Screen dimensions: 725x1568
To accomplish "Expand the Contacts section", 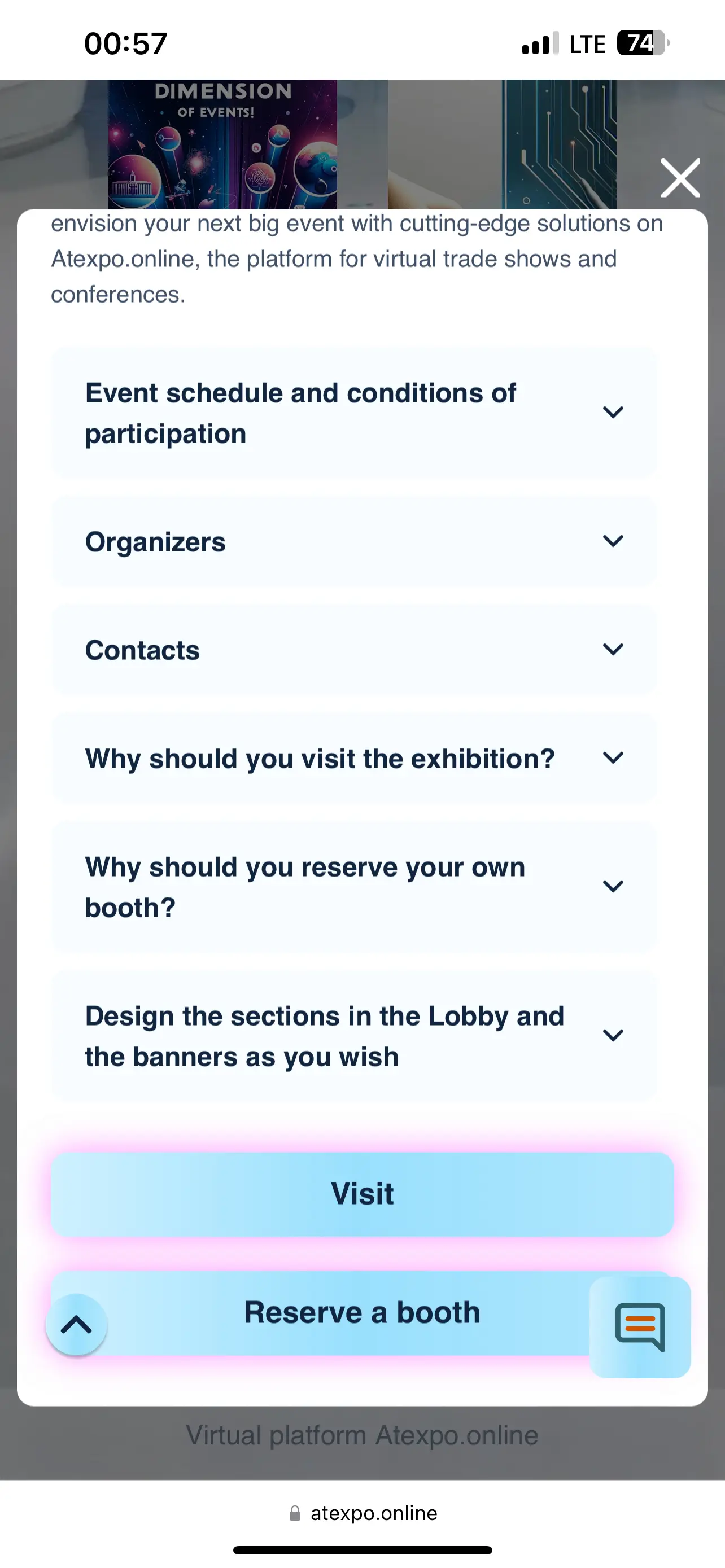I will 354,650.
